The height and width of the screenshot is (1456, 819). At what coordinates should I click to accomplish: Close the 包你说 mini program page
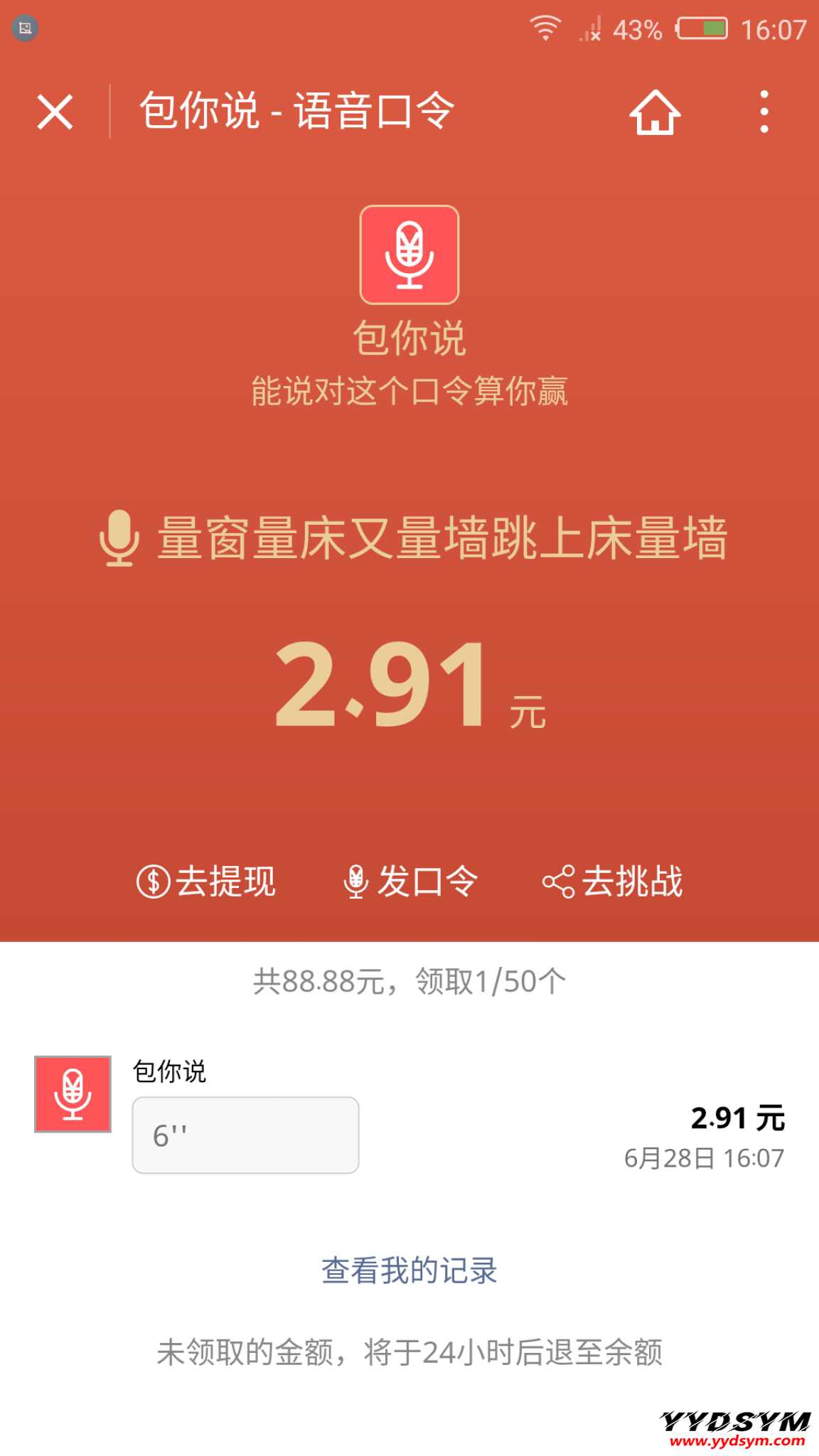coord(55,112)
